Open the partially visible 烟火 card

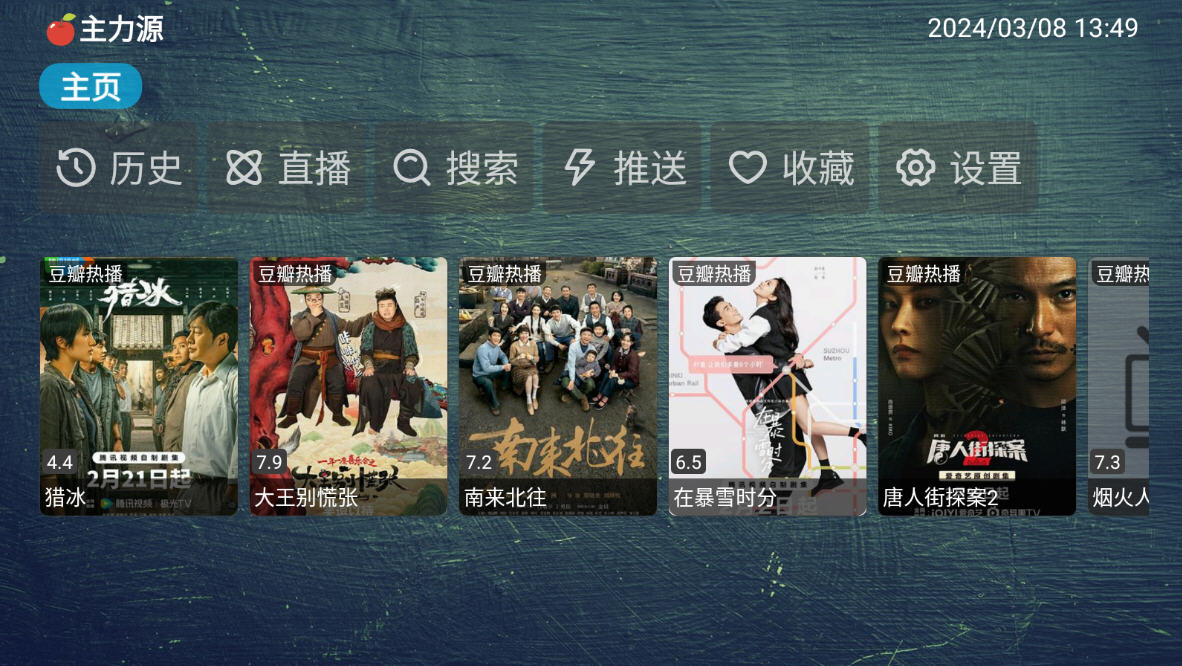pos(1118,386)
